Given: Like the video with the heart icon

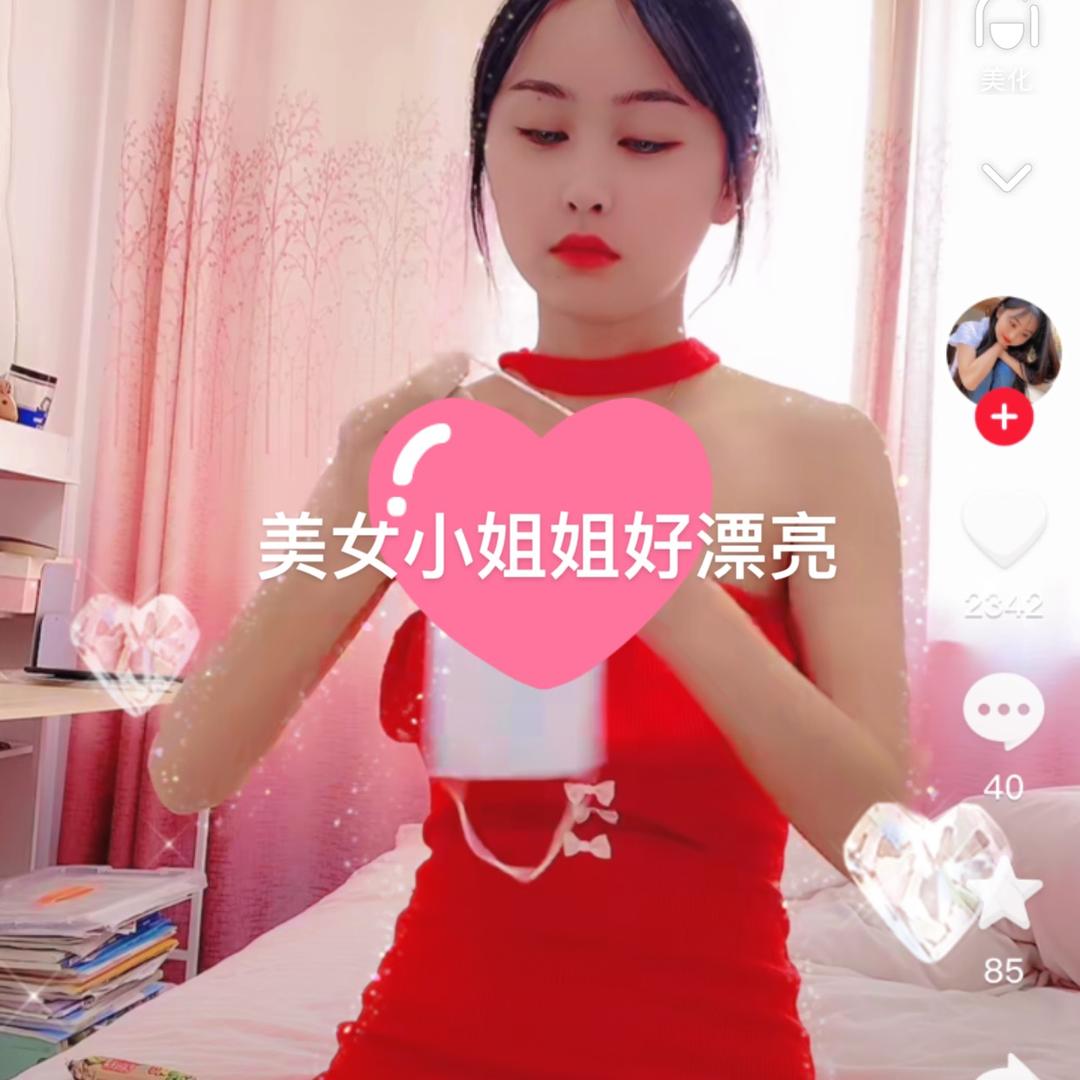Looking at the screenshot, I should [x=1004, y=528].
